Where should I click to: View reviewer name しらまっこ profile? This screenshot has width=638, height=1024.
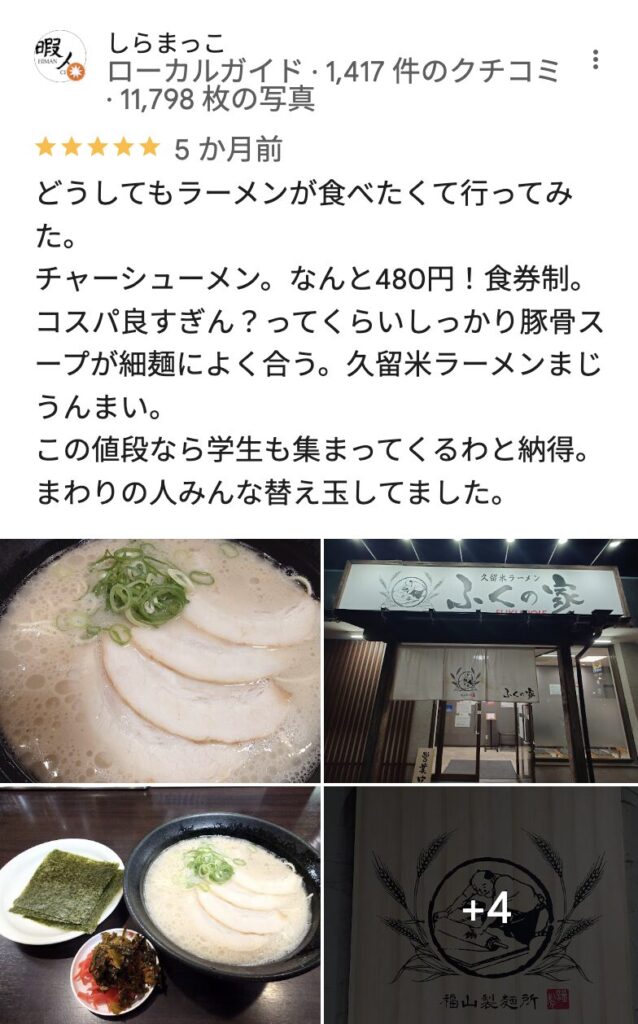coord(166,43)
